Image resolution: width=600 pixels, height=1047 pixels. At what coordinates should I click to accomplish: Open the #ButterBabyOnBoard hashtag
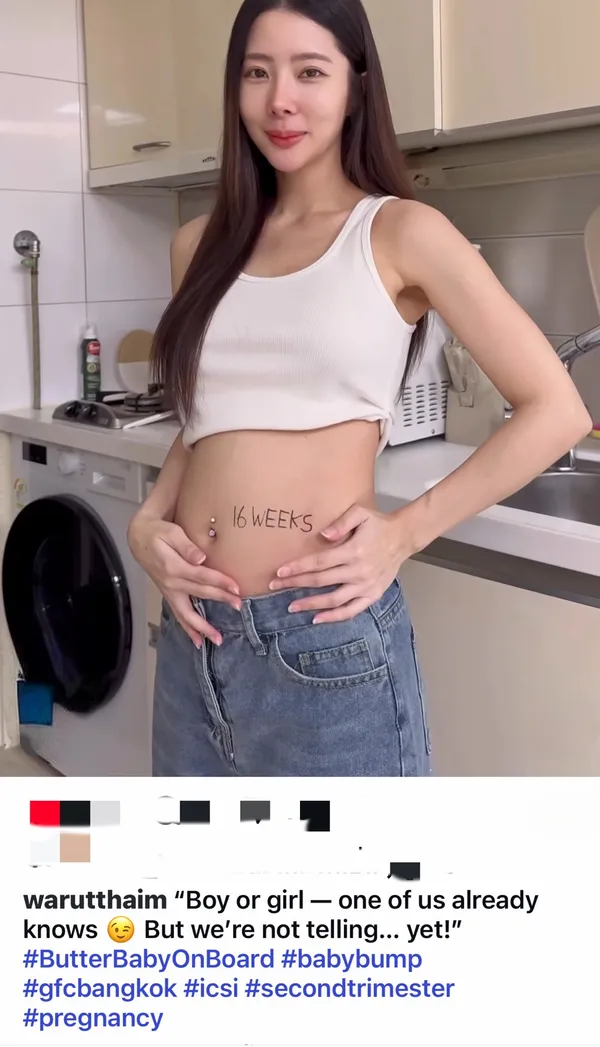[x=148, y=960]
